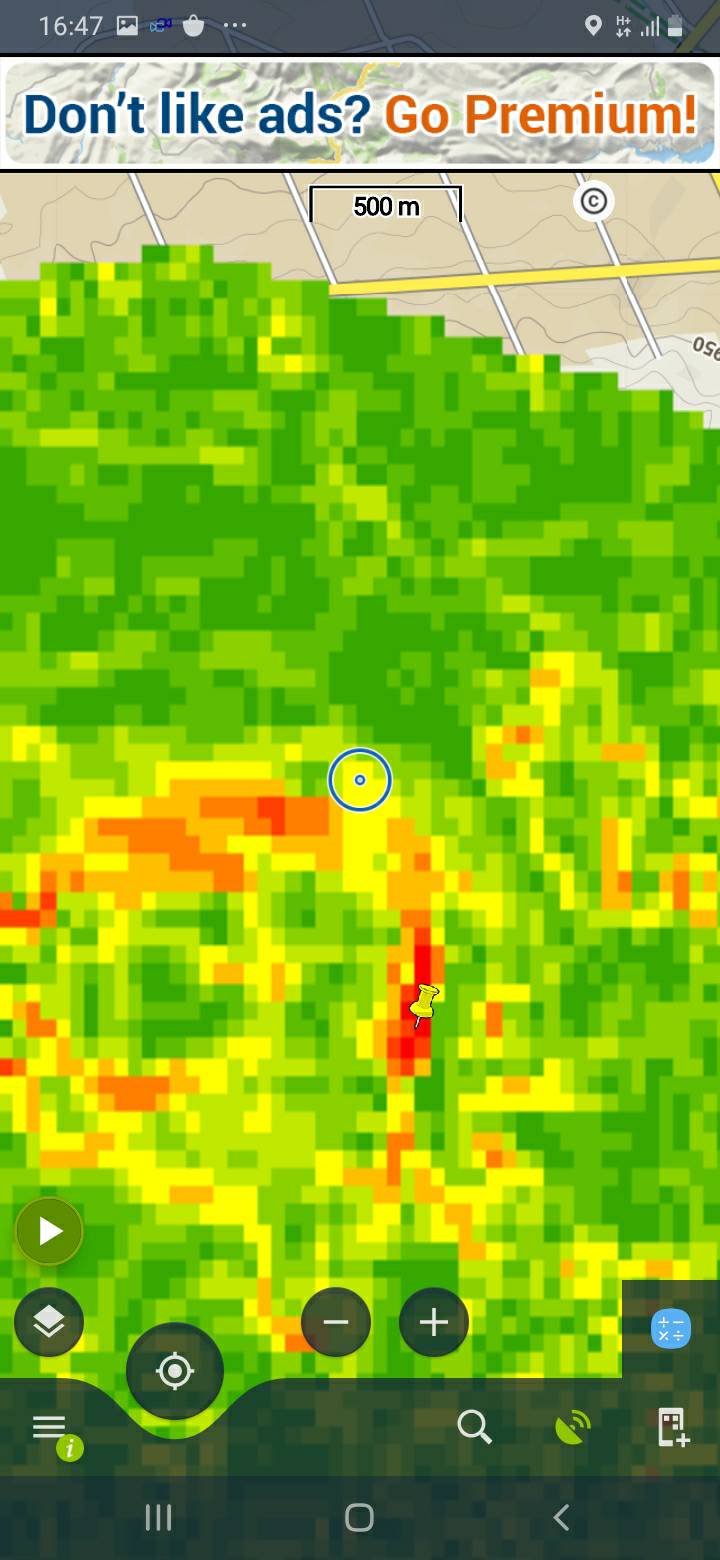Viewport: 720px width, 1560px height.
Task: Open the main menu with info badge
Action: [54, 1433]
